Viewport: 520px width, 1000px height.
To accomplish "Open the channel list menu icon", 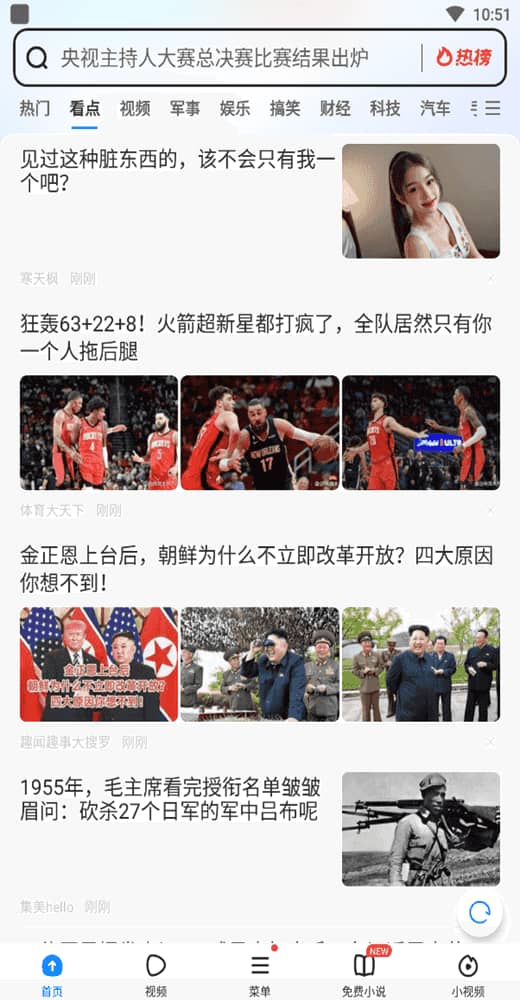I will 492,108.
